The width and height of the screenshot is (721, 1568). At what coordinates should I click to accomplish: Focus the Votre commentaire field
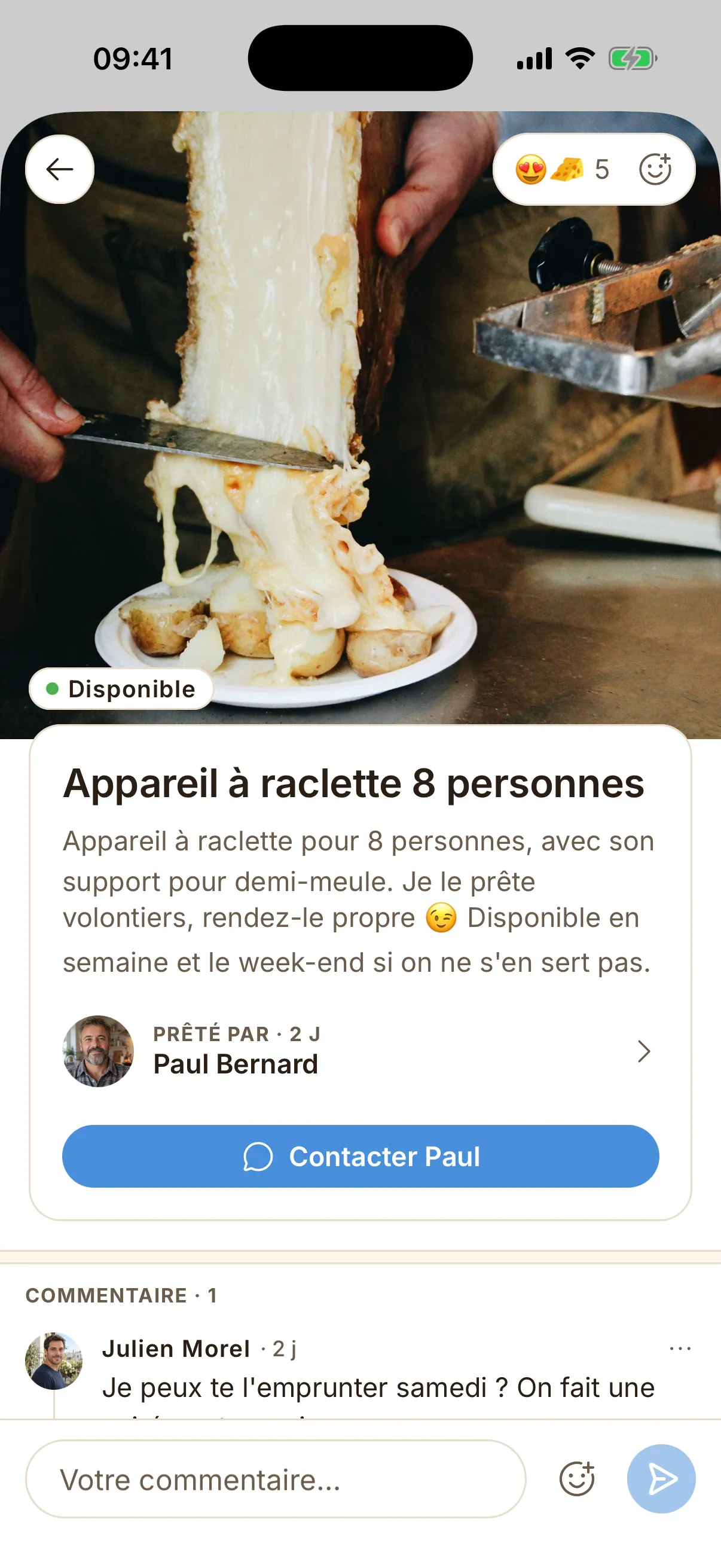(x=276, y=1478)
